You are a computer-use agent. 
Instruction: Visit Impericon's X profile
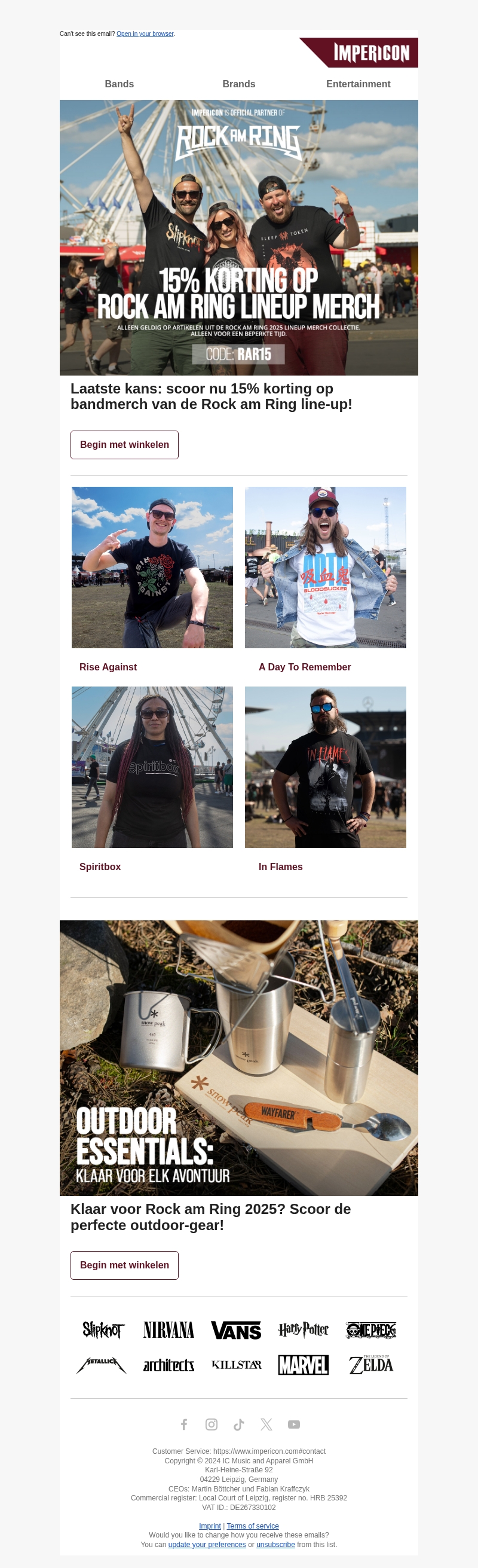tap(266, 1424)
